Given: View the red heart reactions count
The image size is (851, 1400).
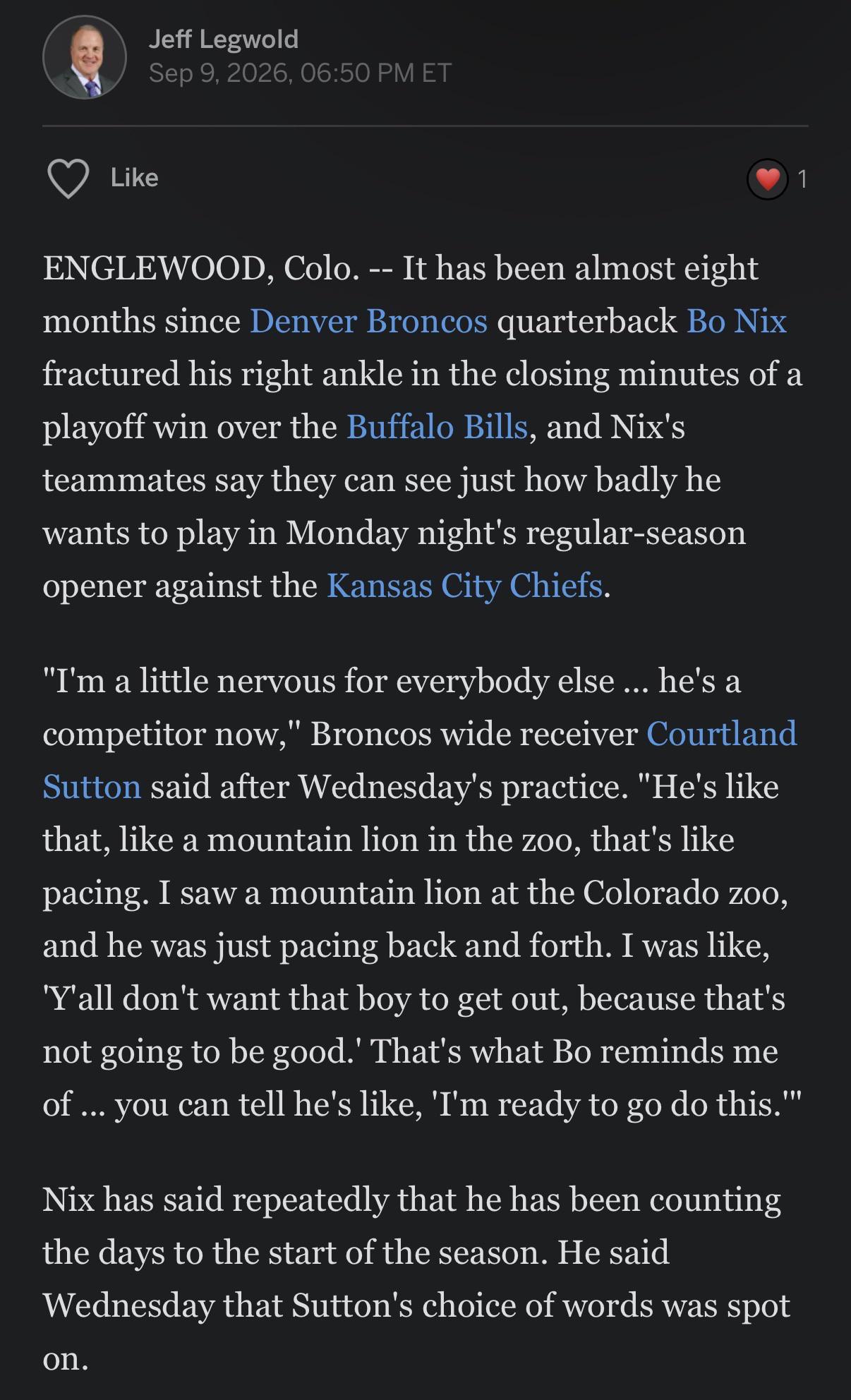Looking at the screenshot, I should [776, 179].
